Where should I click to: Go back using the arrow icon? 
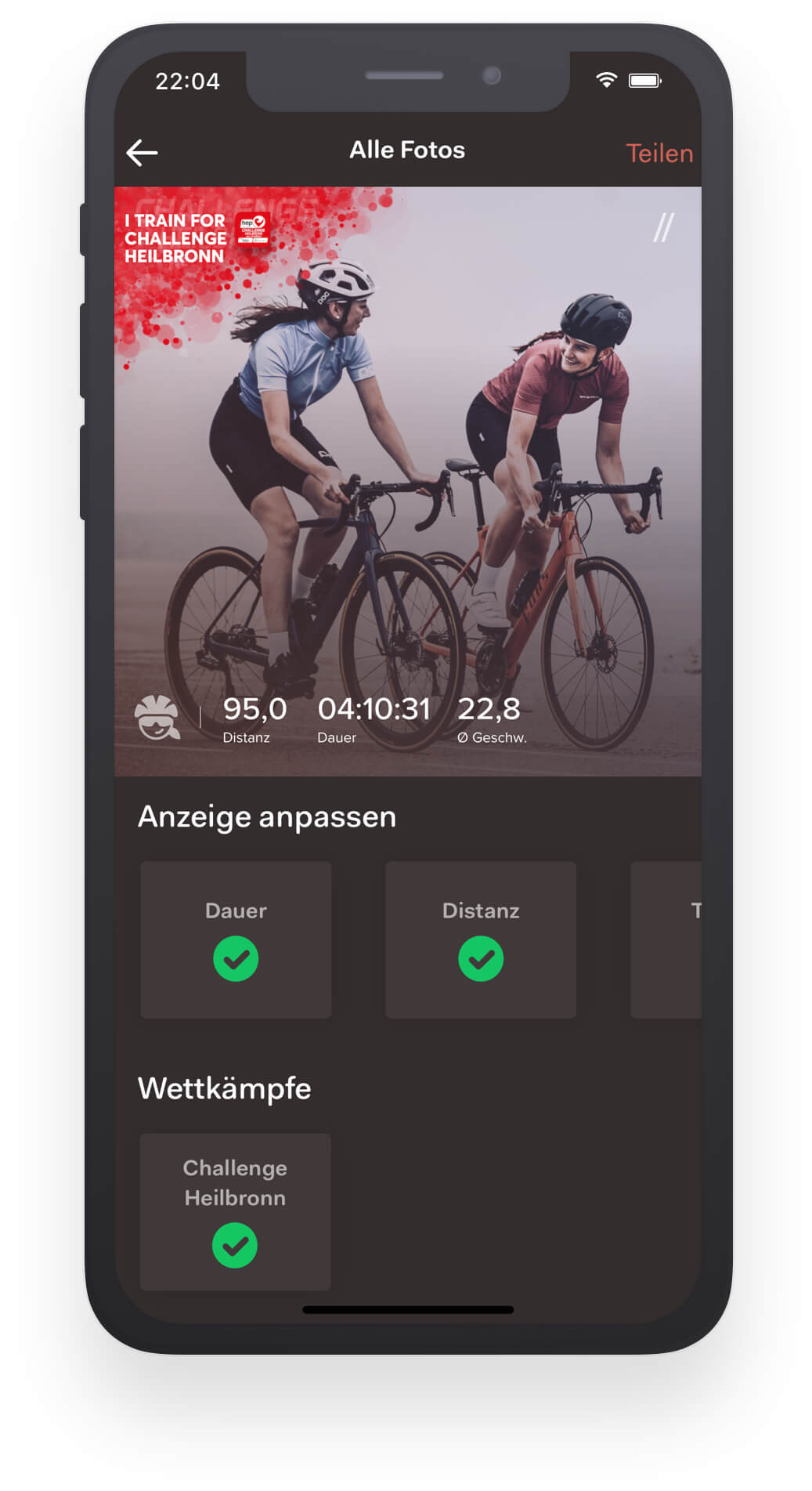(142, 153)
